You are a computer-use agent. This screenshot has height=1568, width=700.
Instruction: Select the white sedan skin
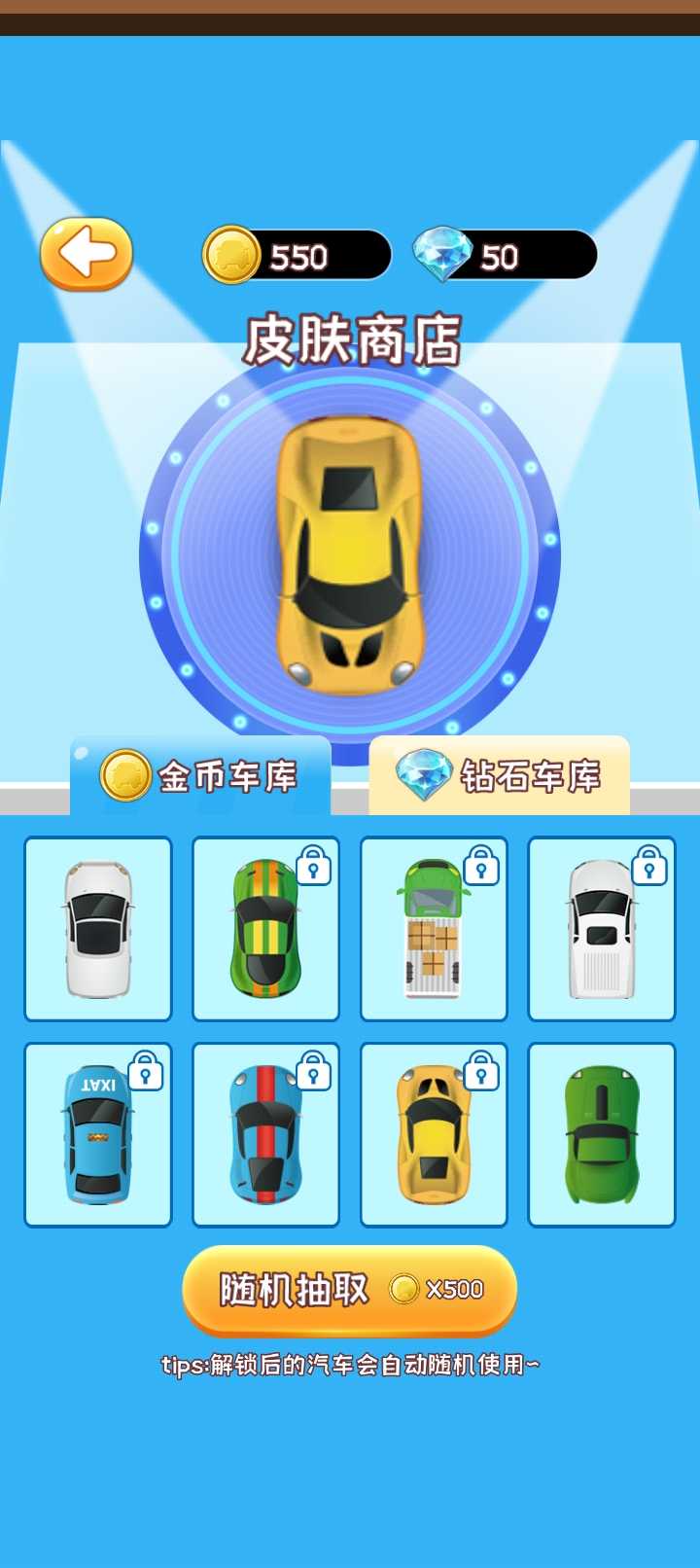97,928
